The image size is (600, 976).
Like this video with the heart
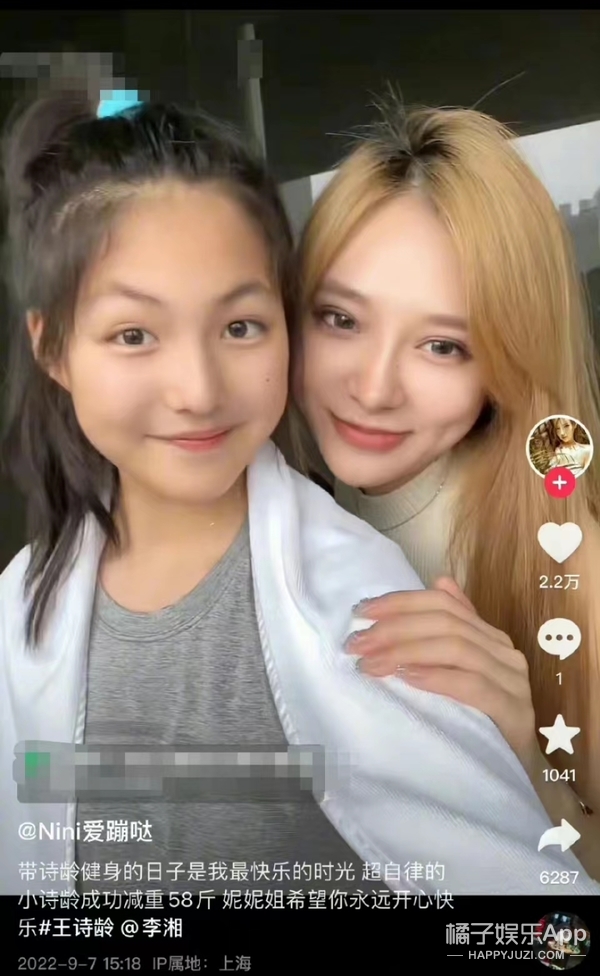[559, 542]
